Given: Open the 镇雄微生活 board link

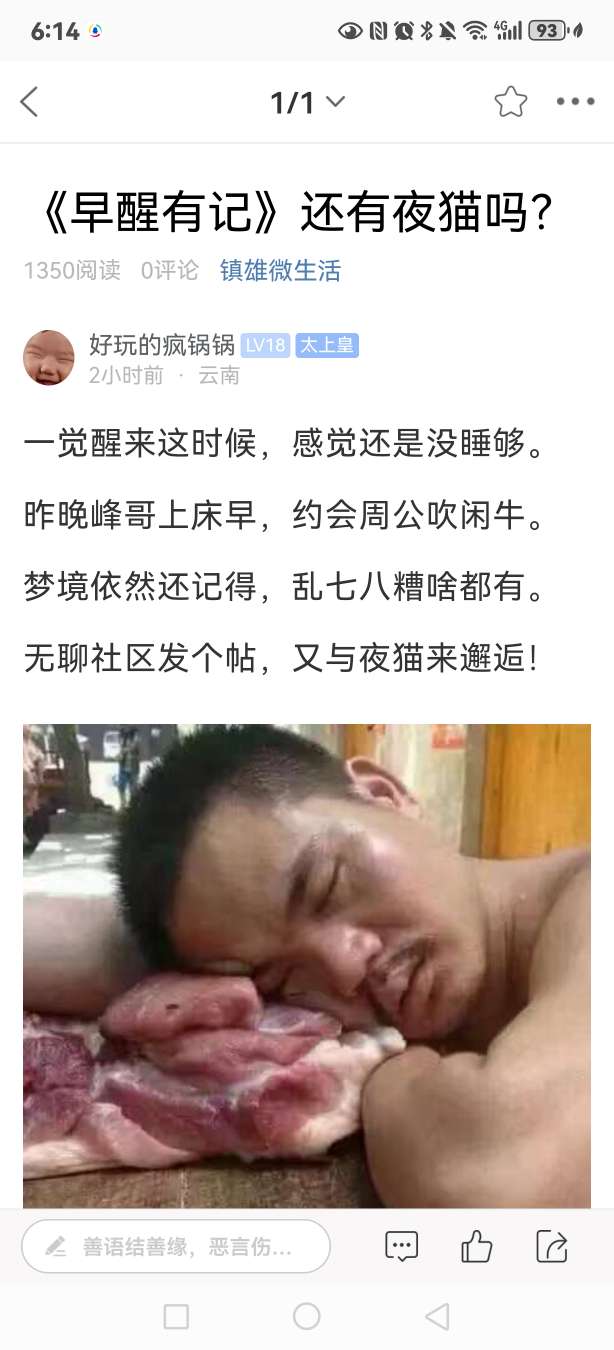Looking at the screenshot, I should click(x=280, y=270).
